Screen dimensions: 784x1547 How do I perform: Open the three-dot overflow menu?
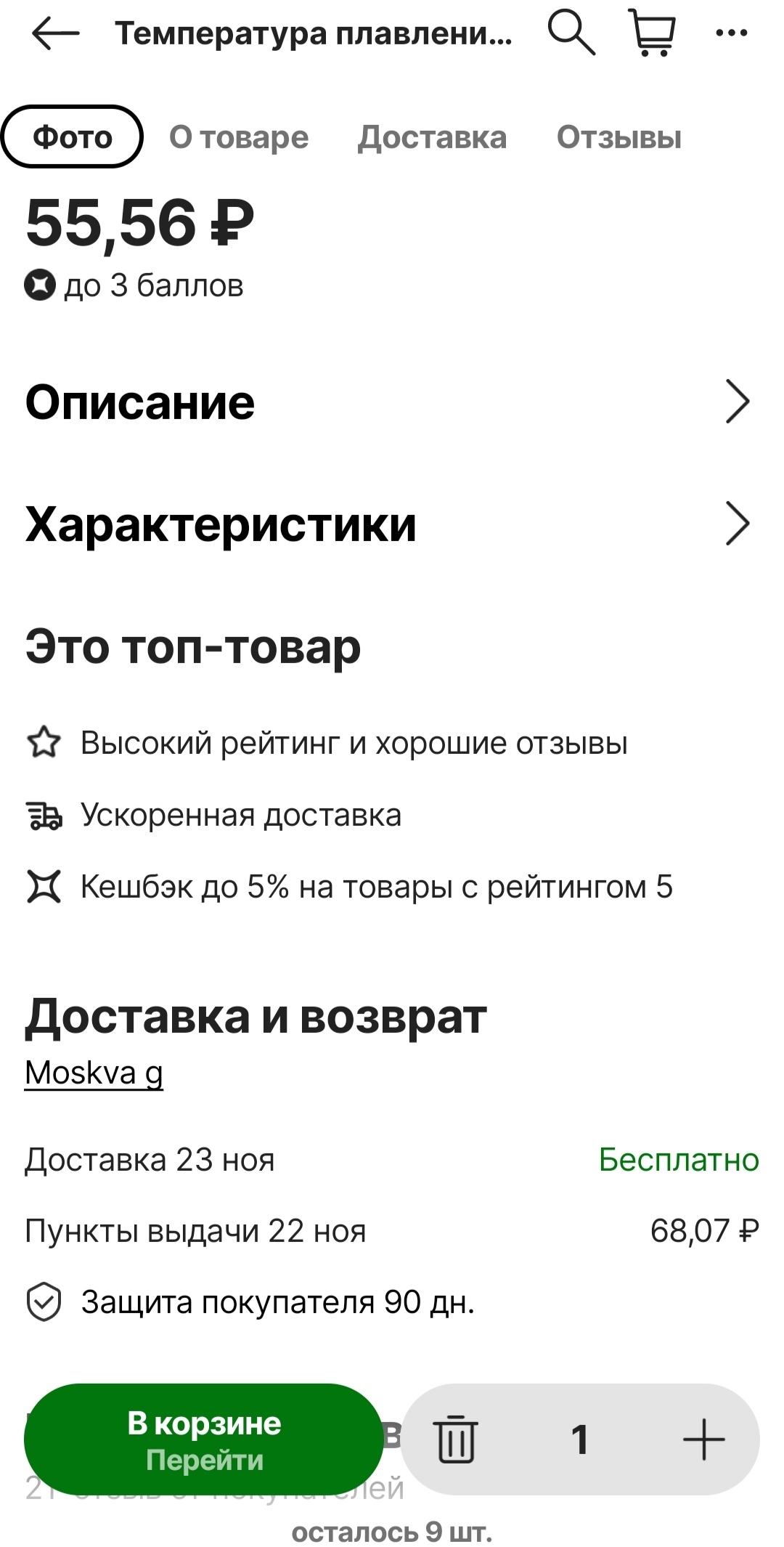pos(731,33)
